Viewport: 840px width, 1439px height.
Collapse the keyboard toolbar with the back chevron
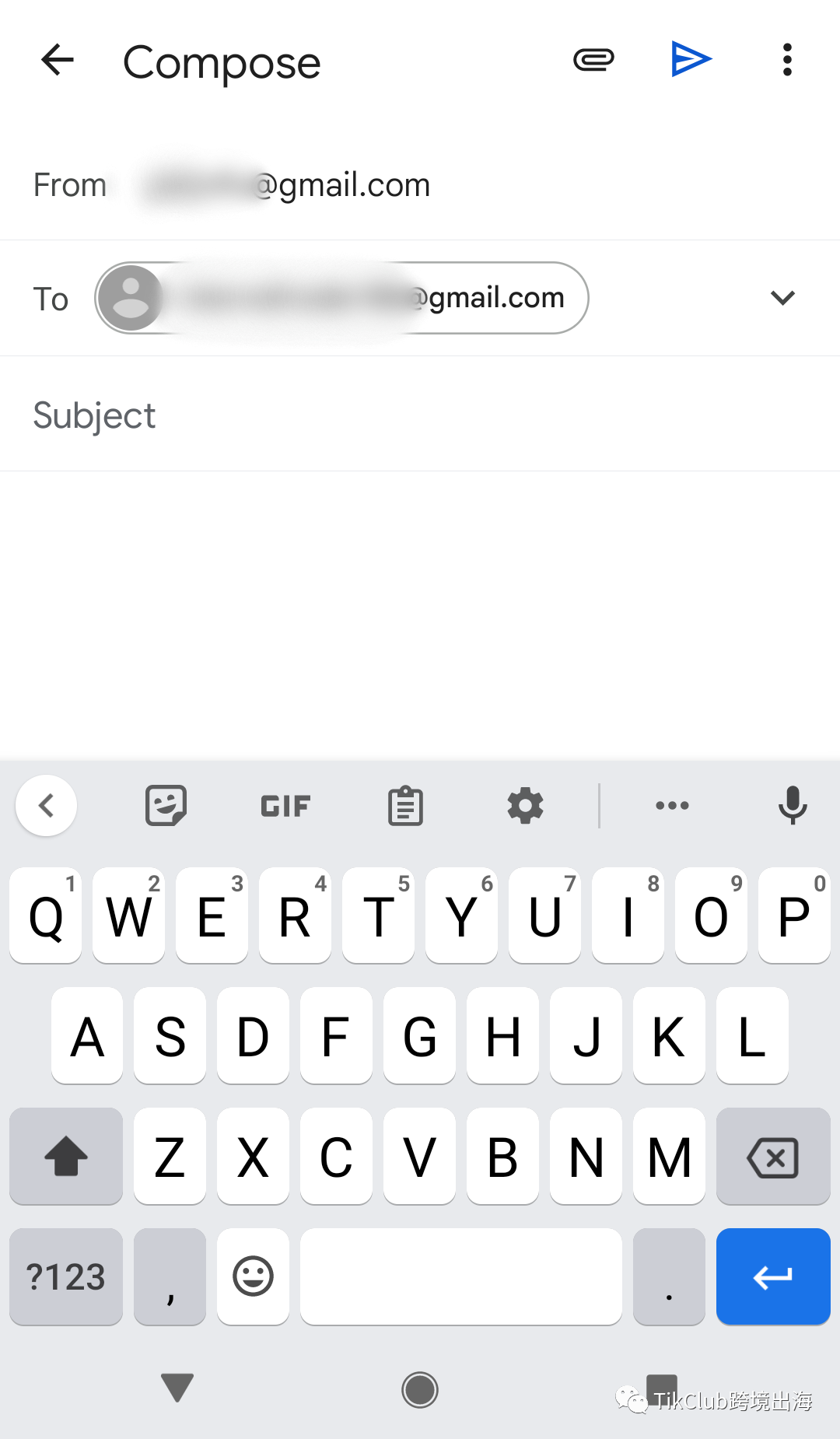click(46, 806)
